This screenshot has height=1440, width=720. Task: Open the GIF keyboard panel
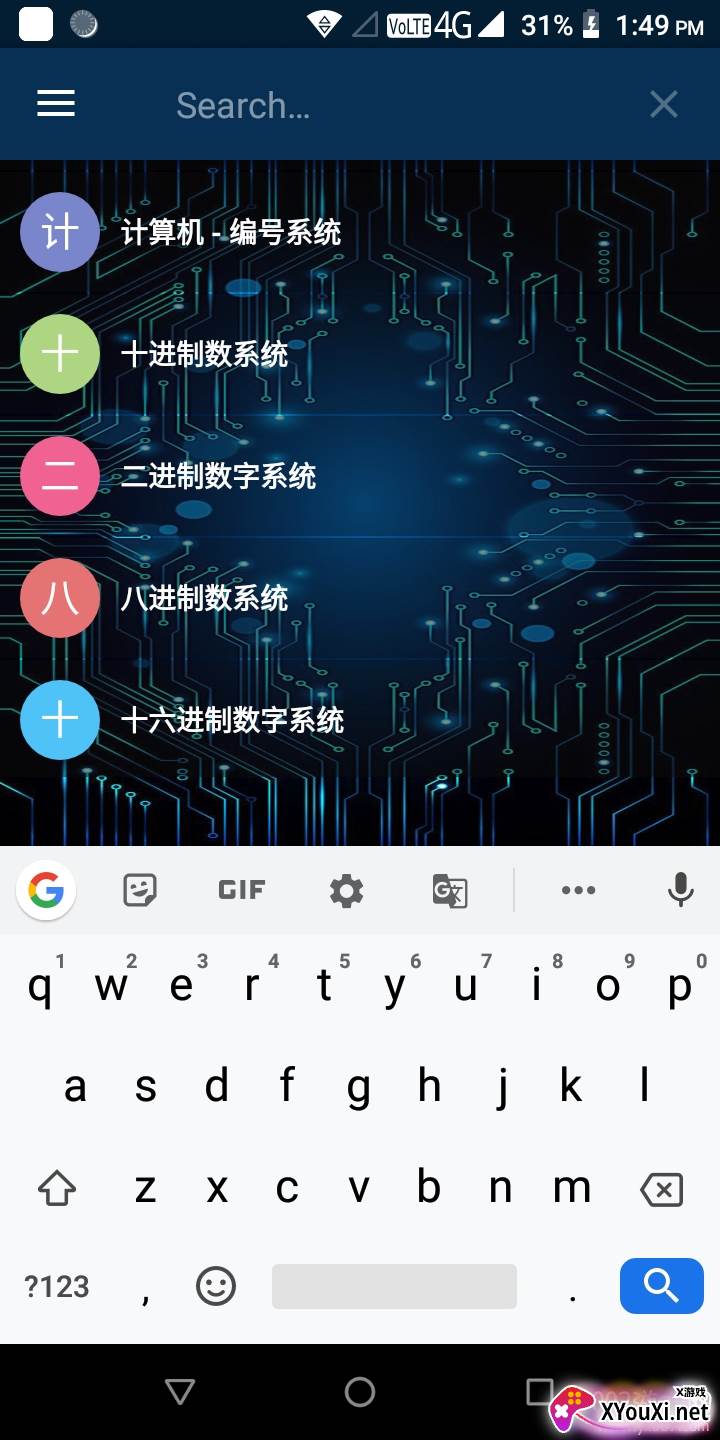click(242, 890)
